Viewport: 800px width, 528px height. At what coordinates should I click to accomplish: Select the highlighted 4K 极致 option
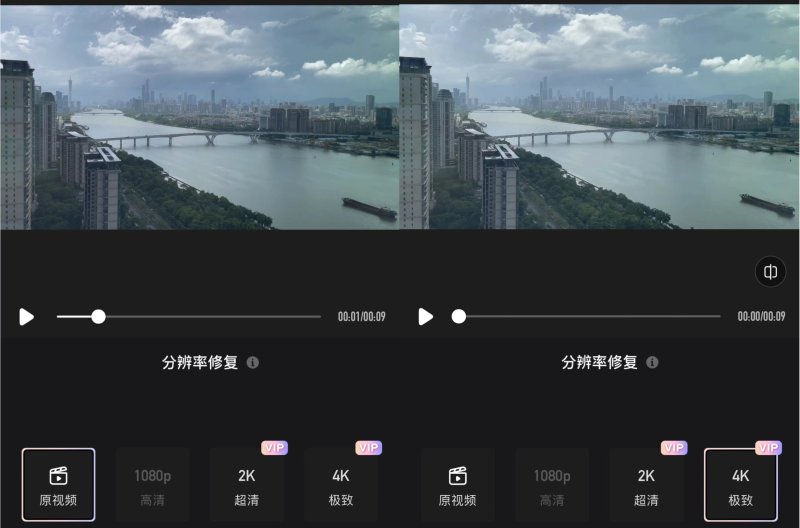point(741,485)
